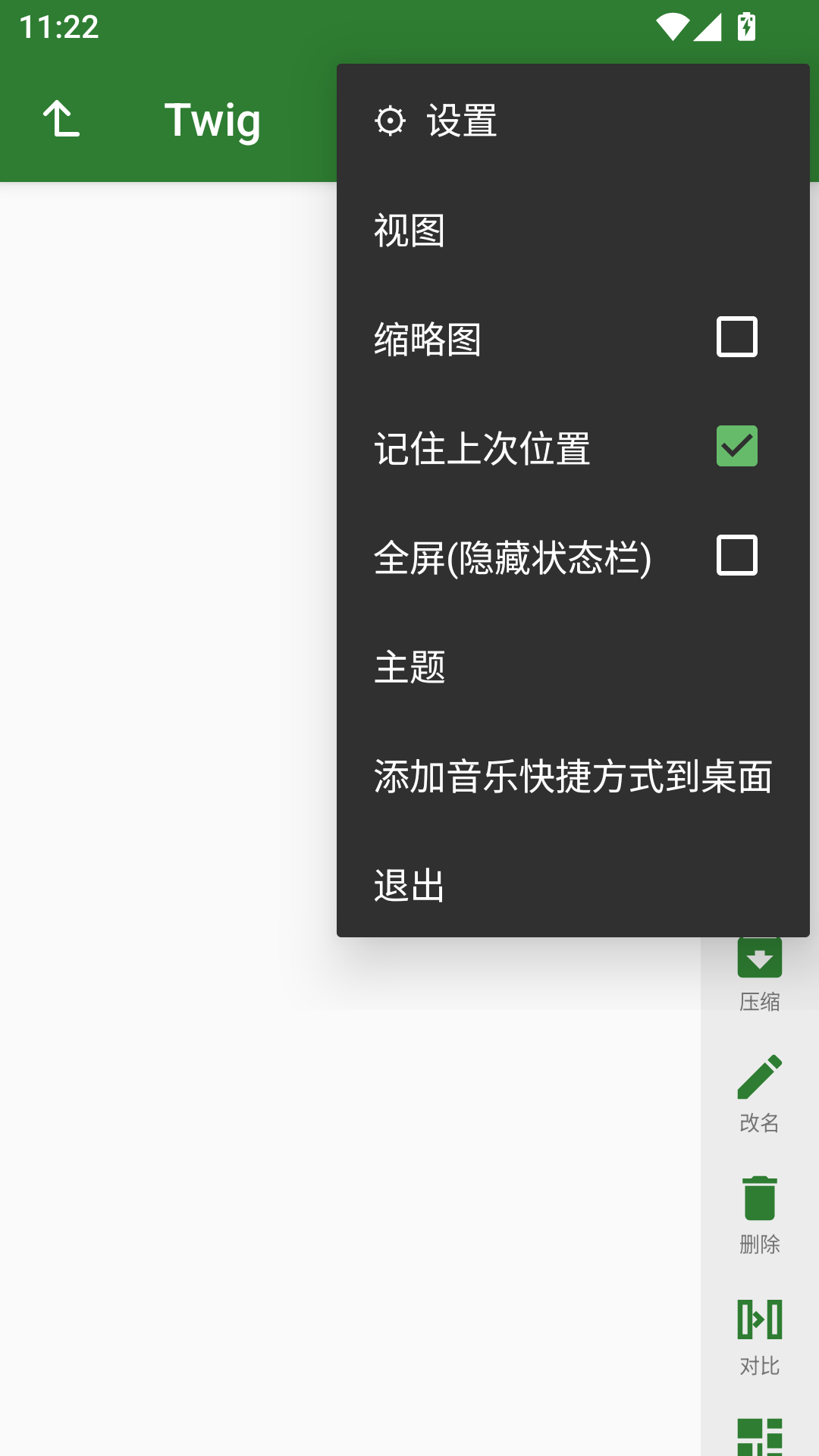Viewport: 819px width, 1456px height.
Task: Choose 退出 to exit the app
Action: click(573, 884)
